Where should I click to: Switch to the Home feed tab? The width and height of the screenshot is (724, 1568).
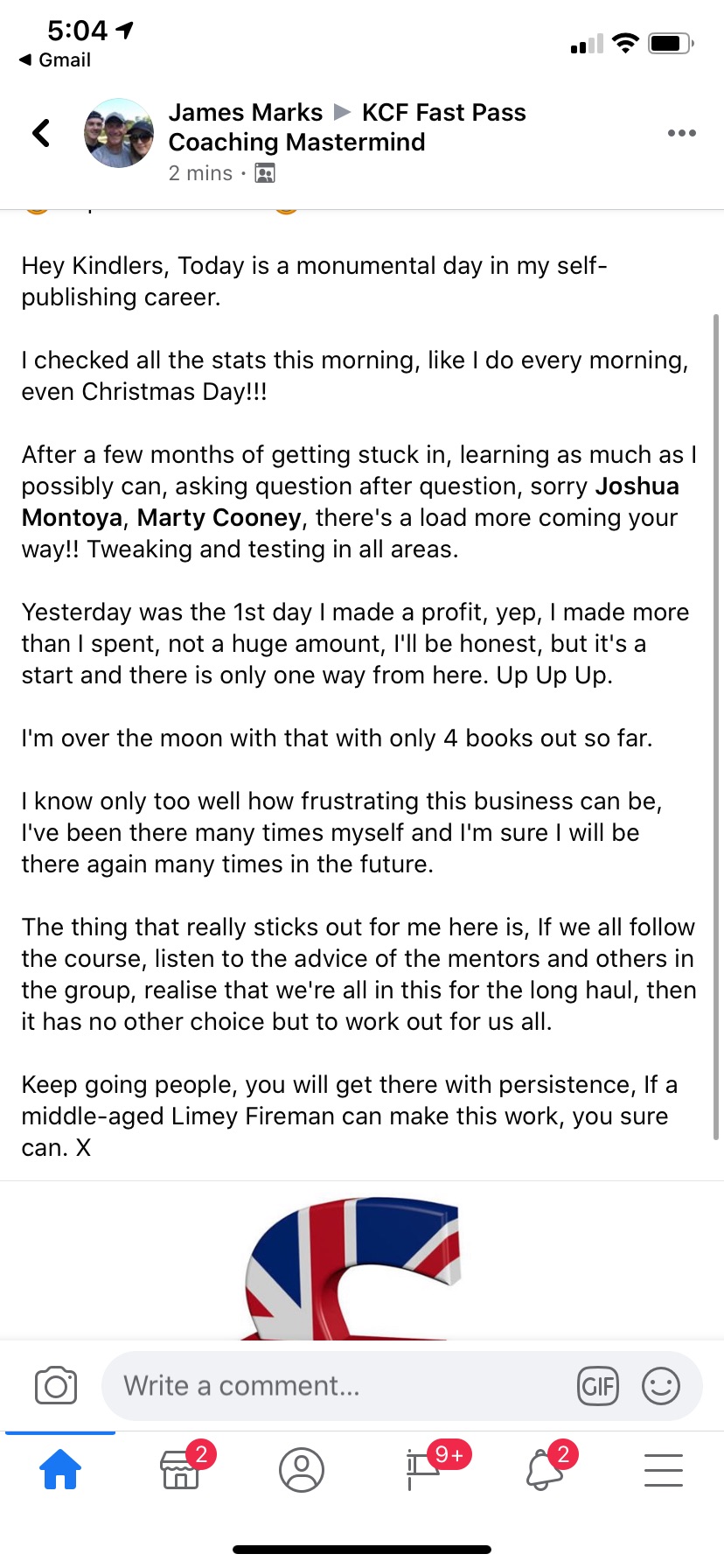coord(60,1469)
